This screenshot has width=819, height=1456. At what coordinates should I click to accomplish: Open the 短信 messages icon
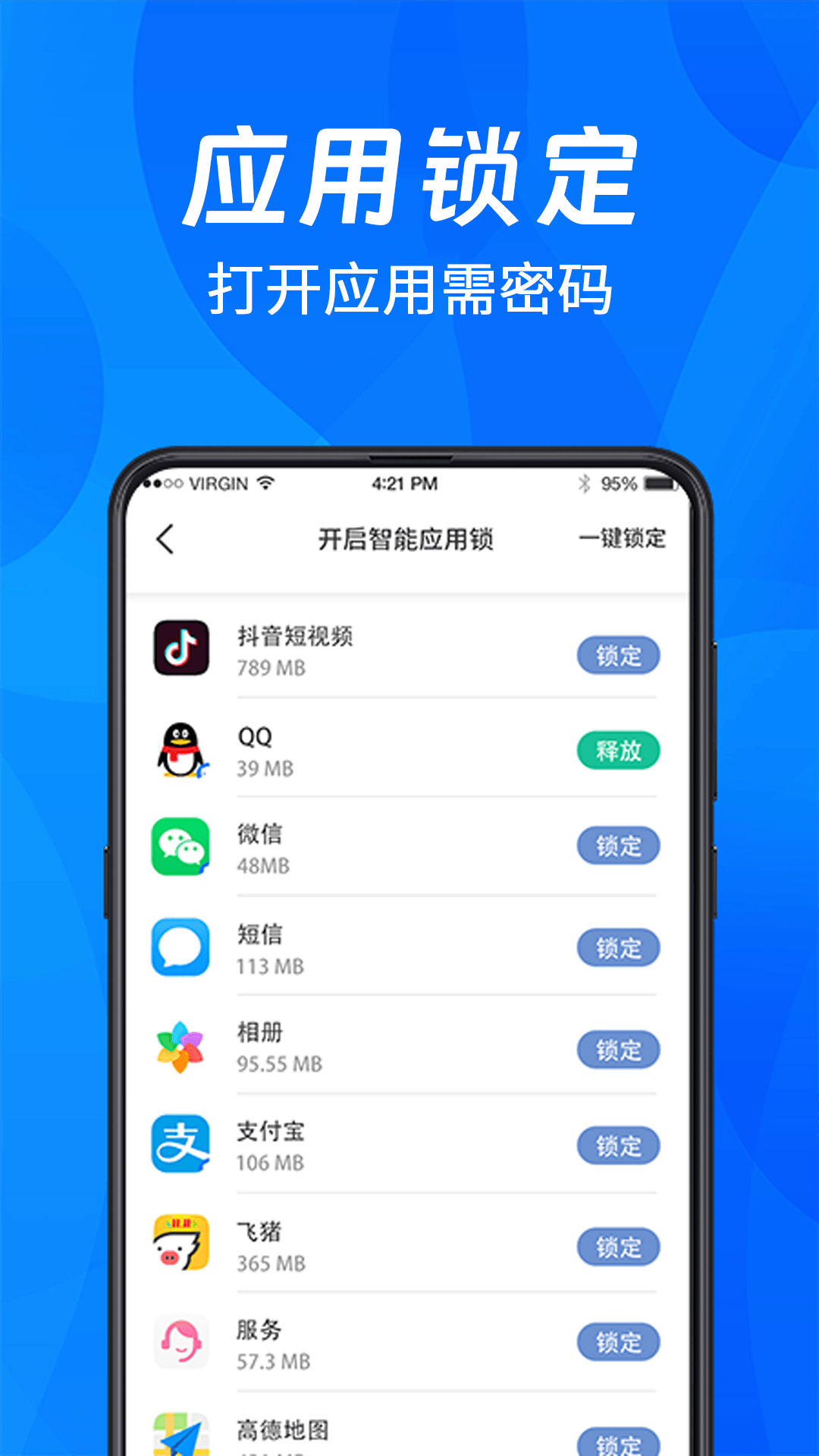click(x=180, y=948)
